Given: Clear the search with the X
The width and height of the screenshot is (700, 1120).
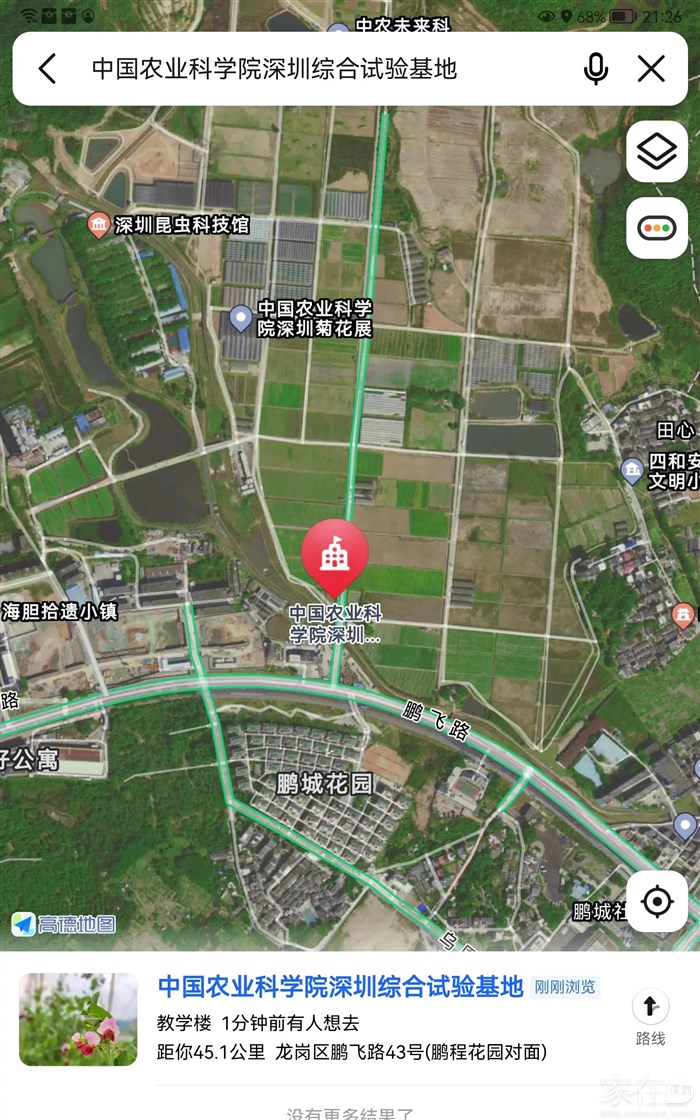Looking at the screenshot, I should point(651,69).
